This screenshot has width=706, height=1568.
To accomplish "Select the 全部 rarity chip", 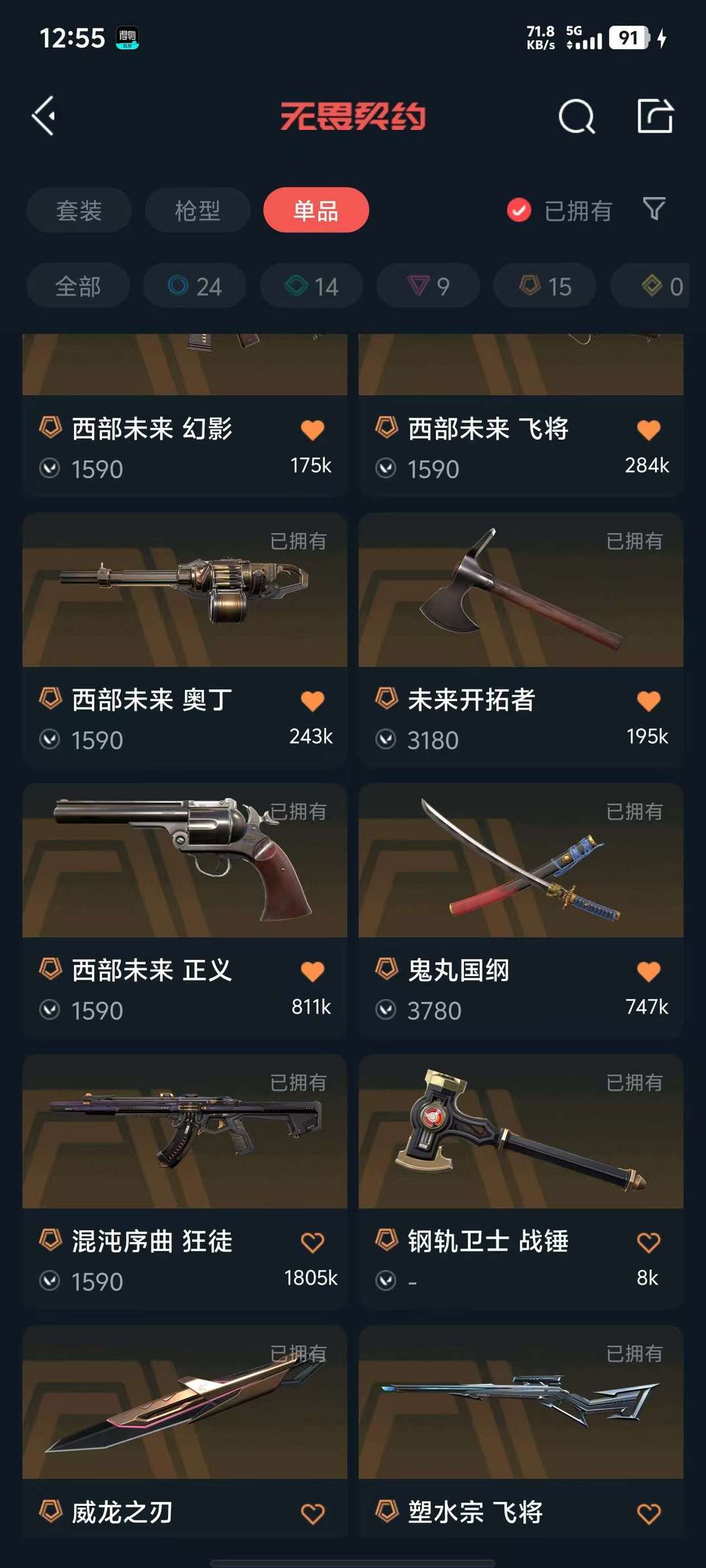I will [x=78, y=286].
